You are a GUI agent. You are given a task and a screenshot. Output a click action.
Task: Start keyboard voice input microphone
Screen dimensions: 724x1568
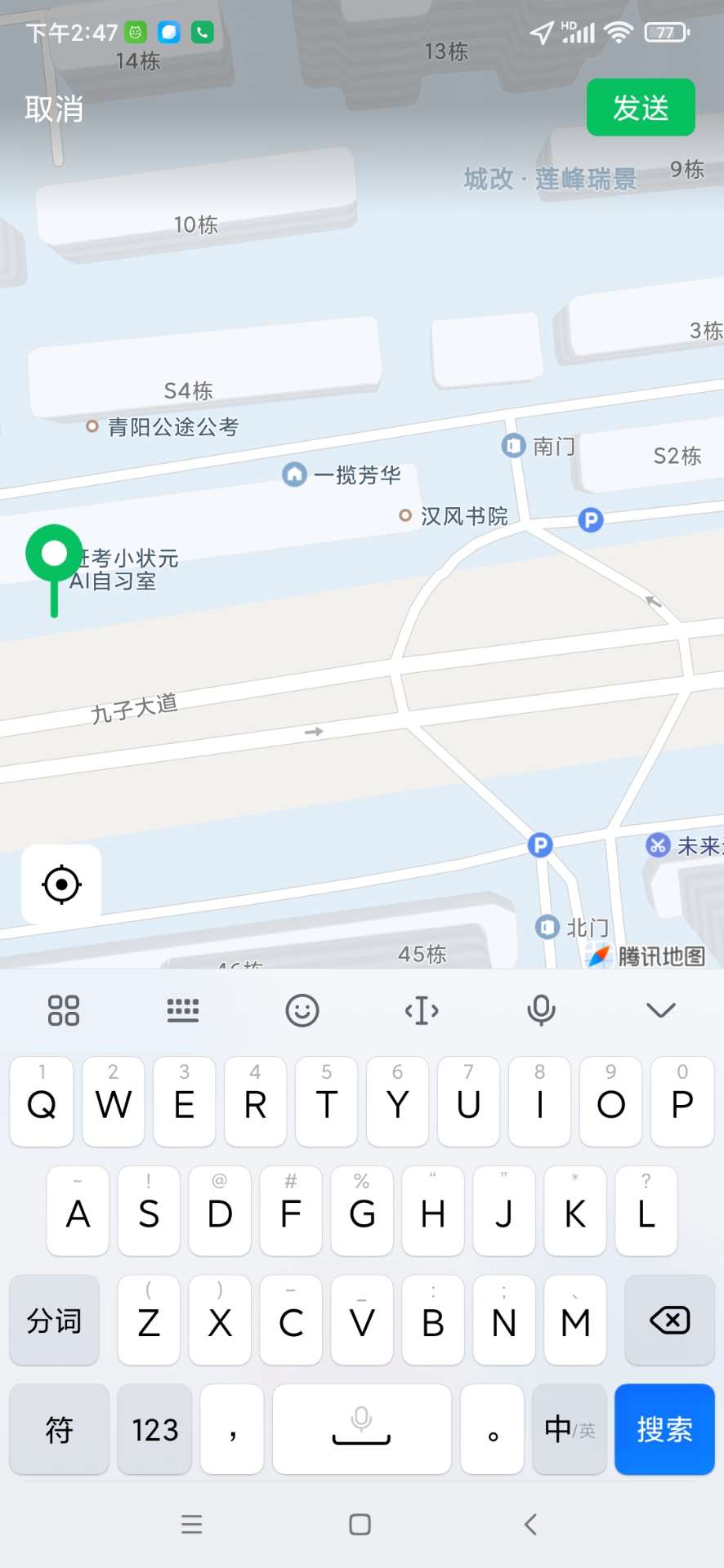541,1010
